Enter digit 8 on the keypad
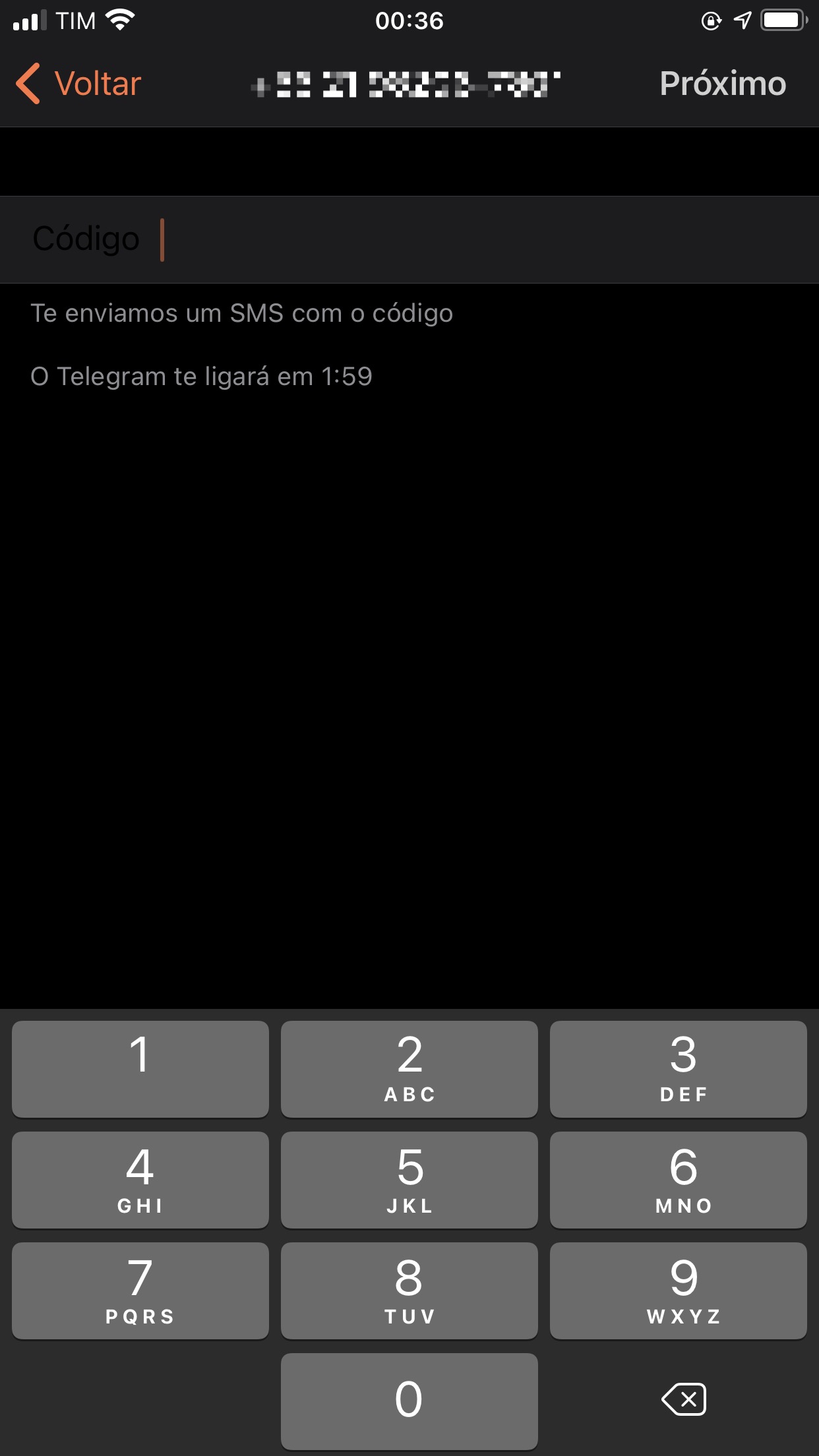Screen dimensions: 819x1456 coord(409,1290)
